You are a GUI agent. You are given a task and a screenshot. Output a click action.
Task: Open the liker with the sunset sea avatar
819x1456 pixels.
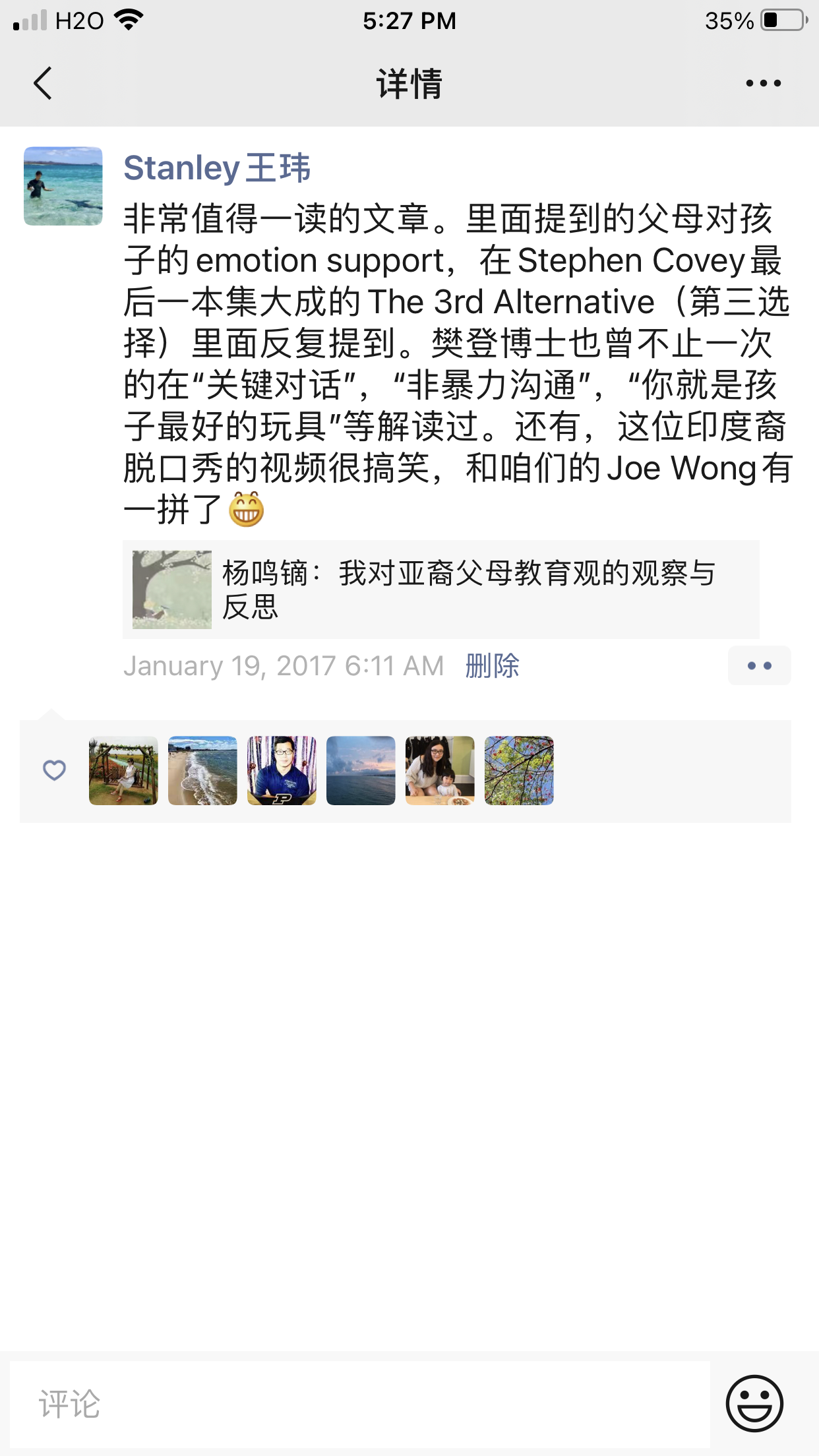[x=361, y=771]
